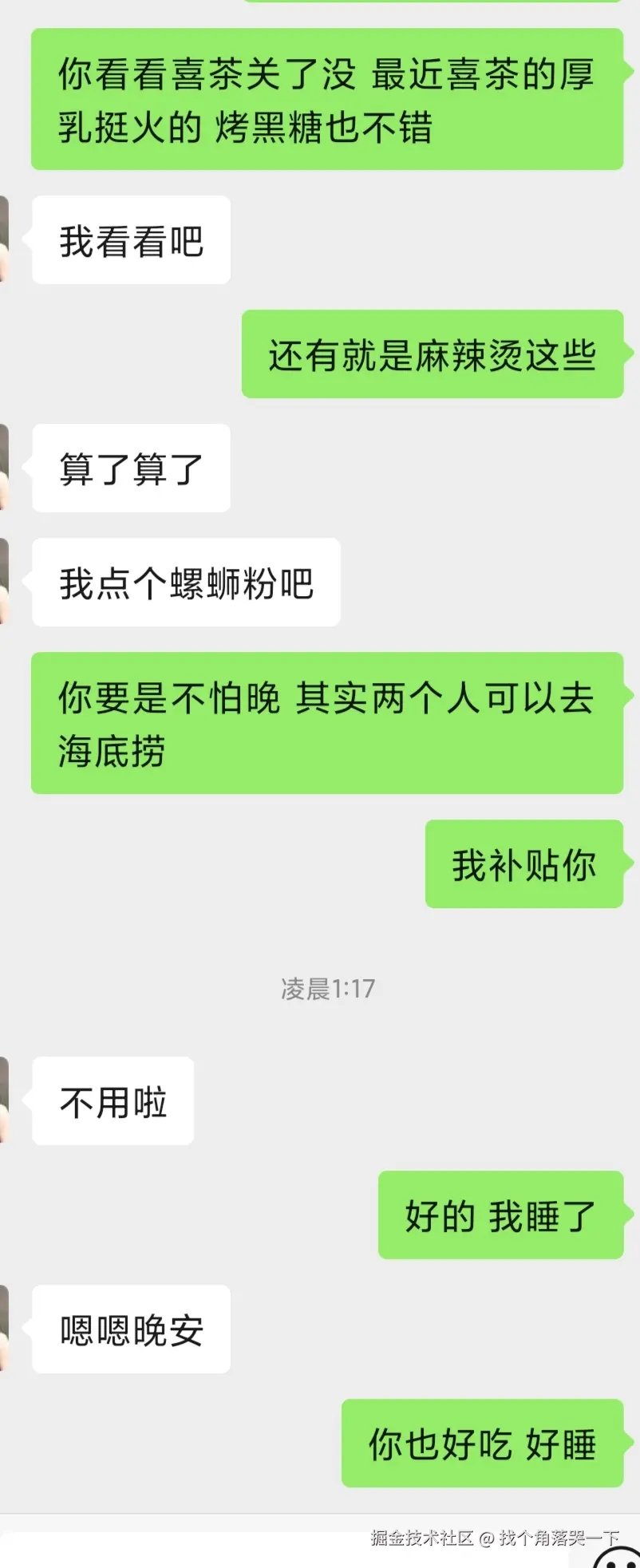
Task: Click the 凌晨1:17 timestamp
Action: click(327, 989)
